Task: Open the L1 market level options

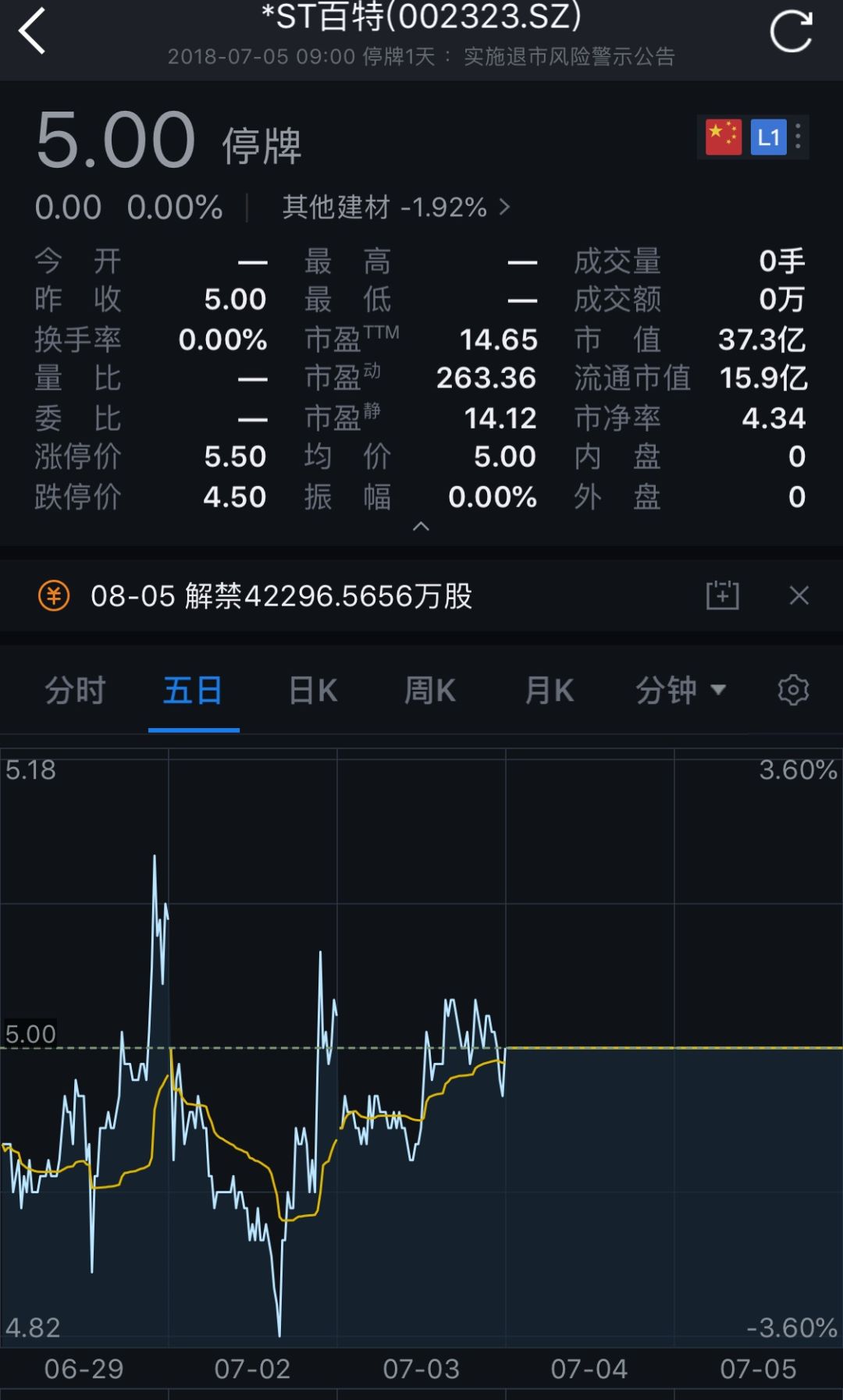Action: [x=769, y=138]
